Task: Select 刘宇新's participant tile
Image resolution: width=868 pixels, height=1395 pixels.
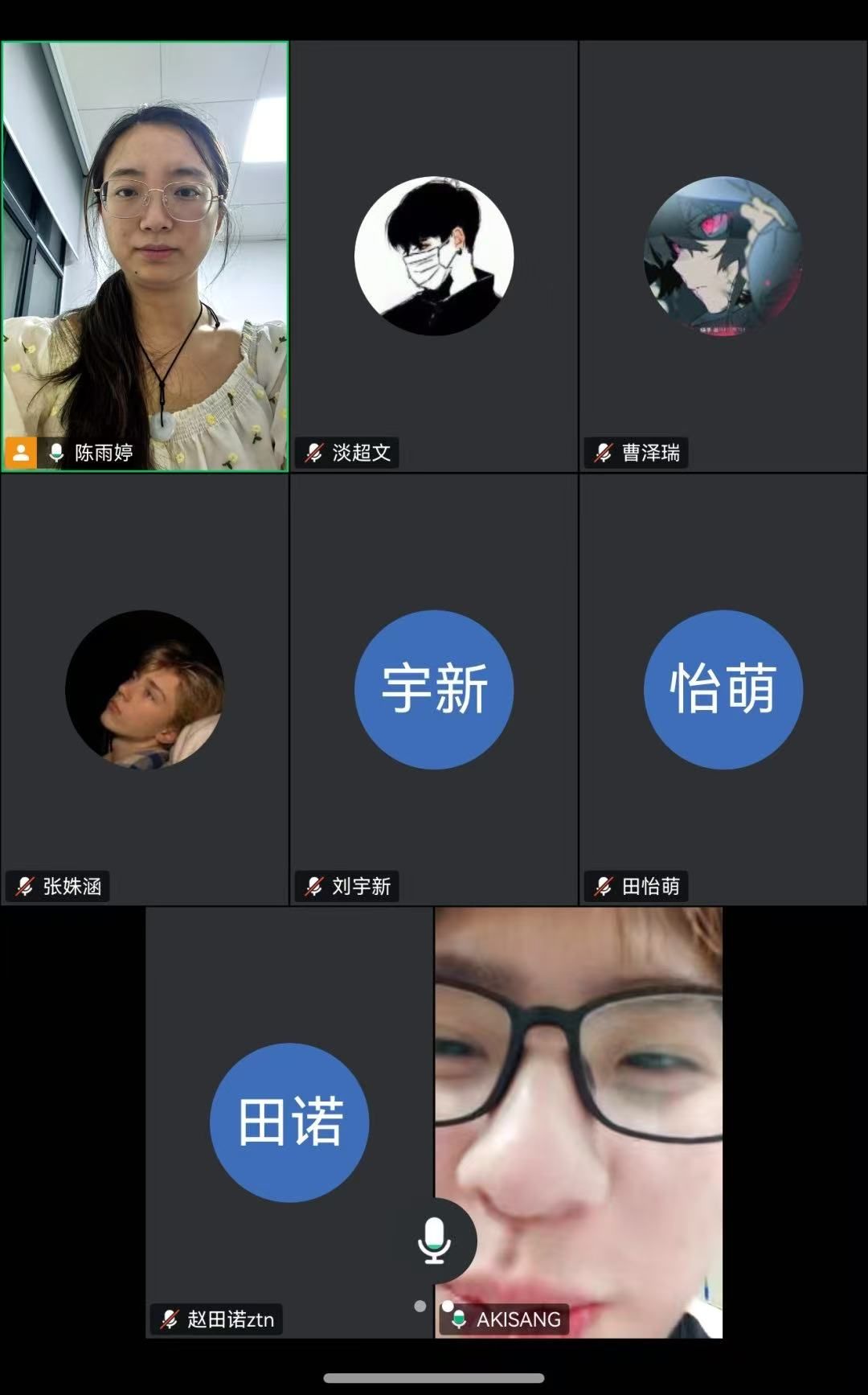Action: tap(434, 689)
